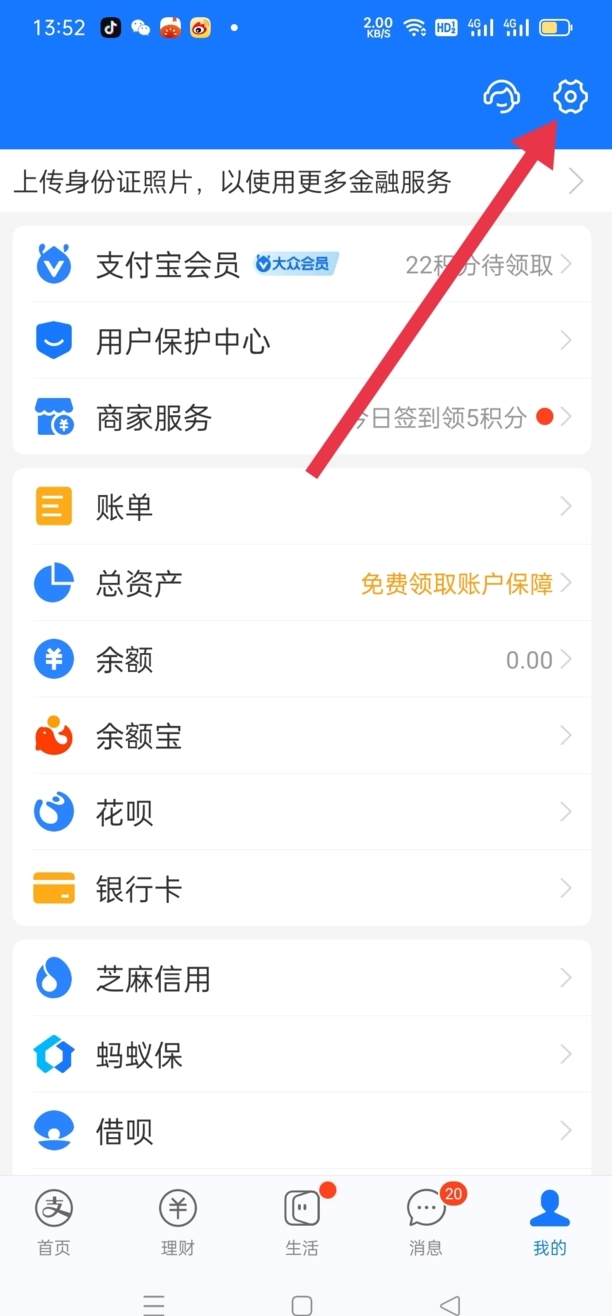The width and height of the screenshot is (612, 1316).
Task: Open 银行卡 bank cards
Action: pos(300,888)
